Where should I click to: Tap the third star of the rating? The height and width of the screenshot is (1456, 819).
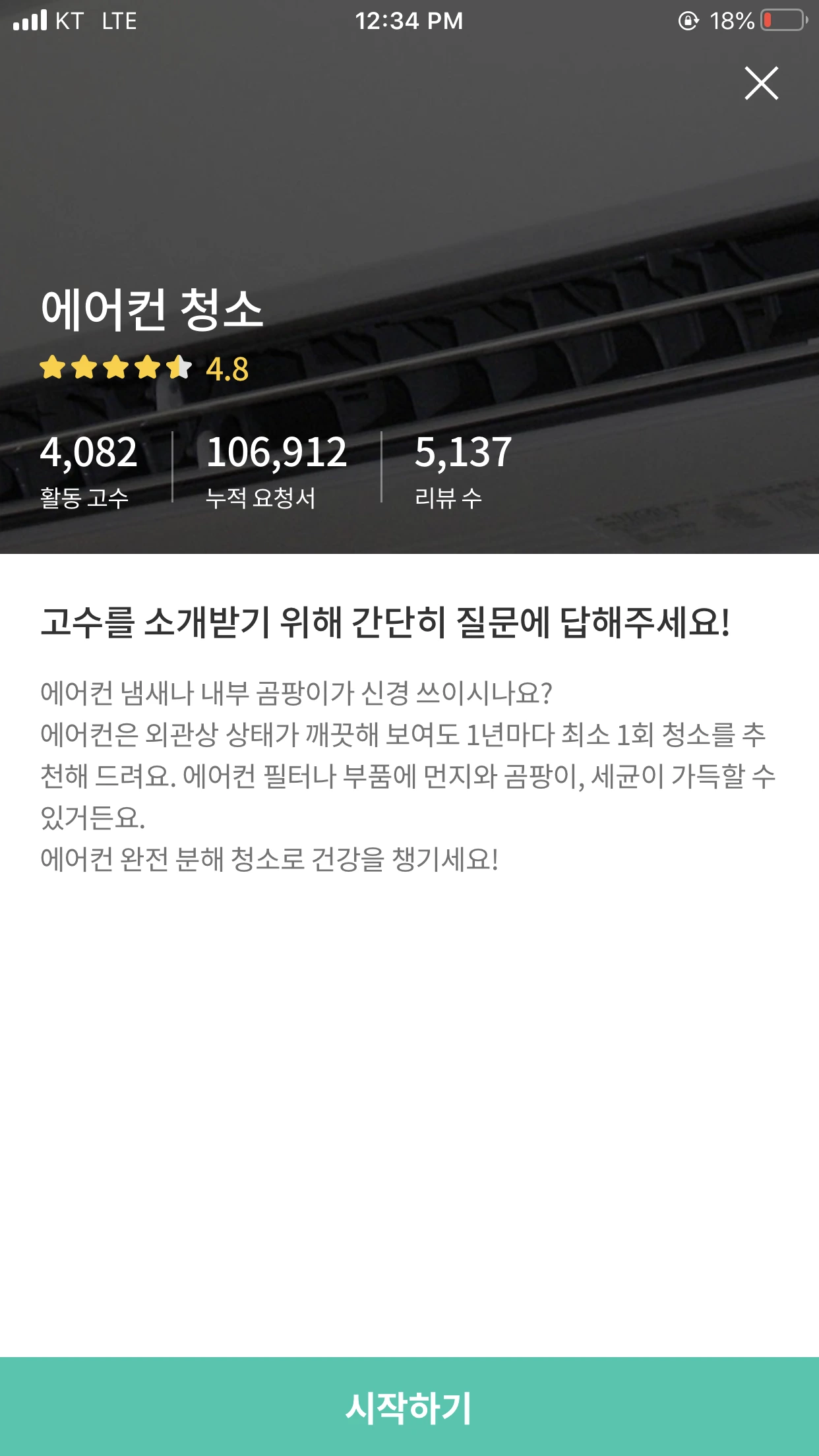coord(119,368)
